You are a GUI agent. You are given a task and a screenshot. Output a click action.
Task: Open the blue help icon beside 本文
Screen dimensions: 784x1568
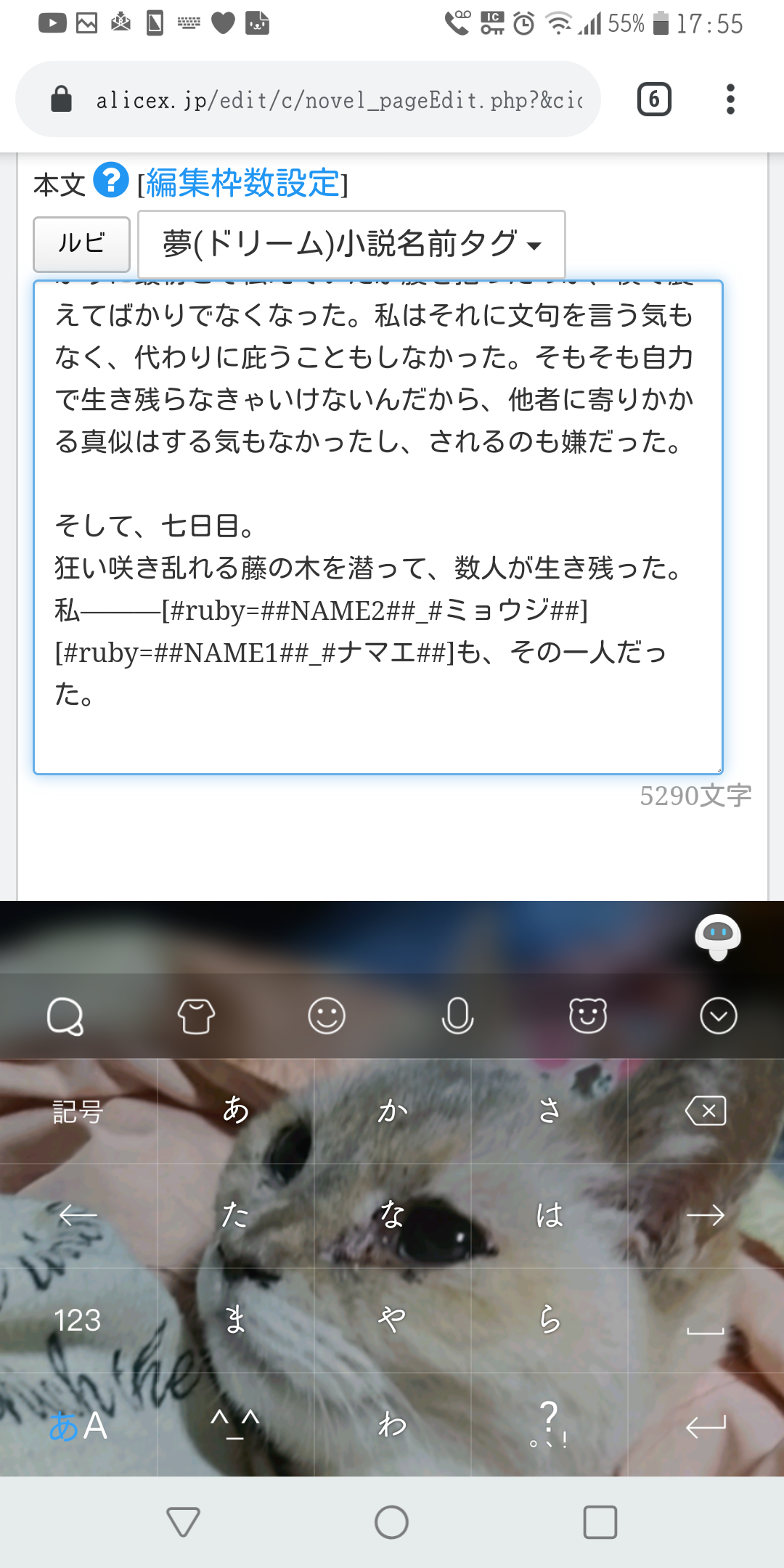tap(111, 180)
